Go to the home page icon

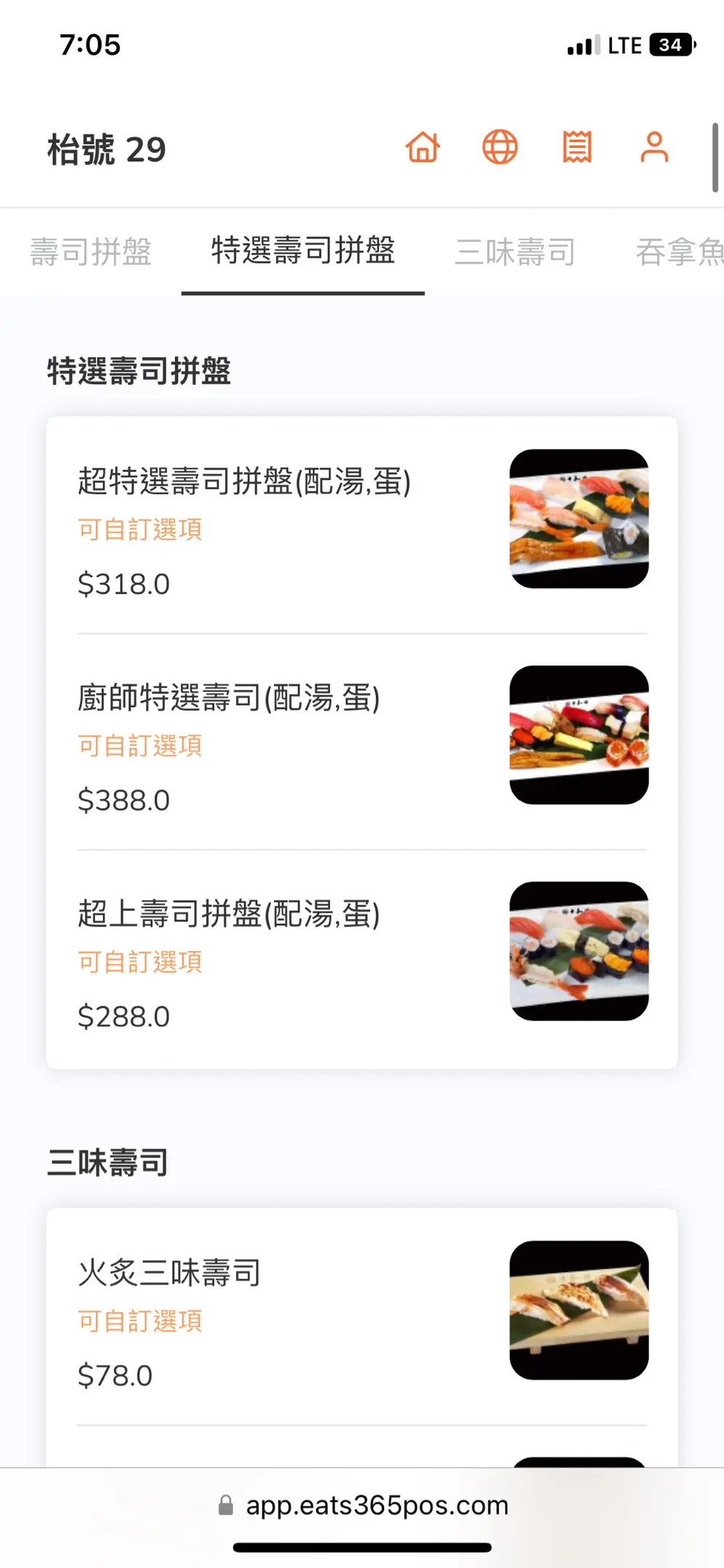[423, 147]
